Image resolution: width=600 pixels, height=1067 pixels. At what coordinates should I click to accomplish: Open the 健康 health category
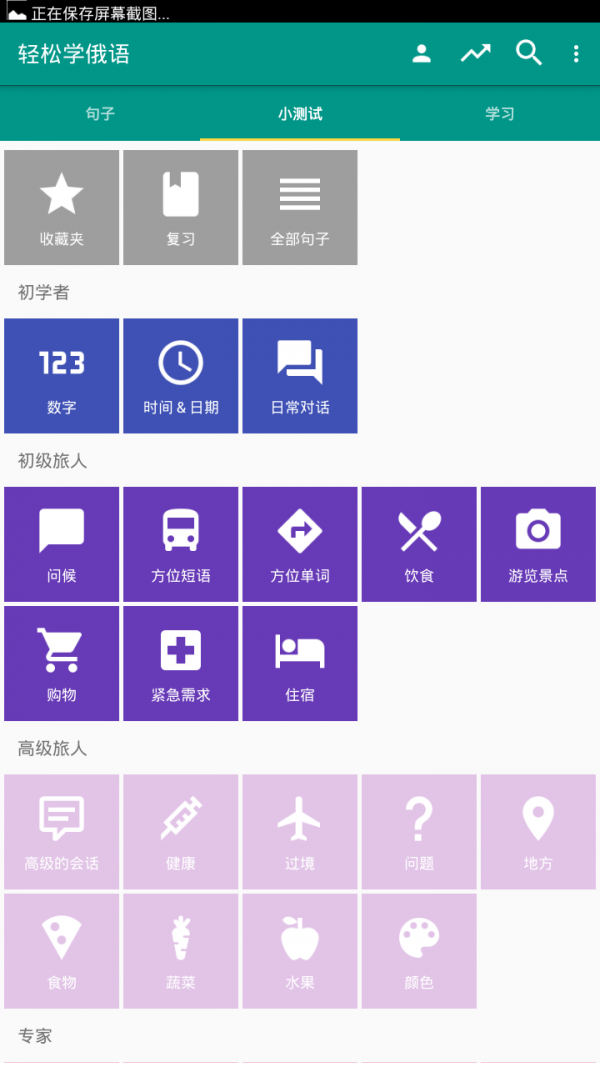tap(181, 832)
